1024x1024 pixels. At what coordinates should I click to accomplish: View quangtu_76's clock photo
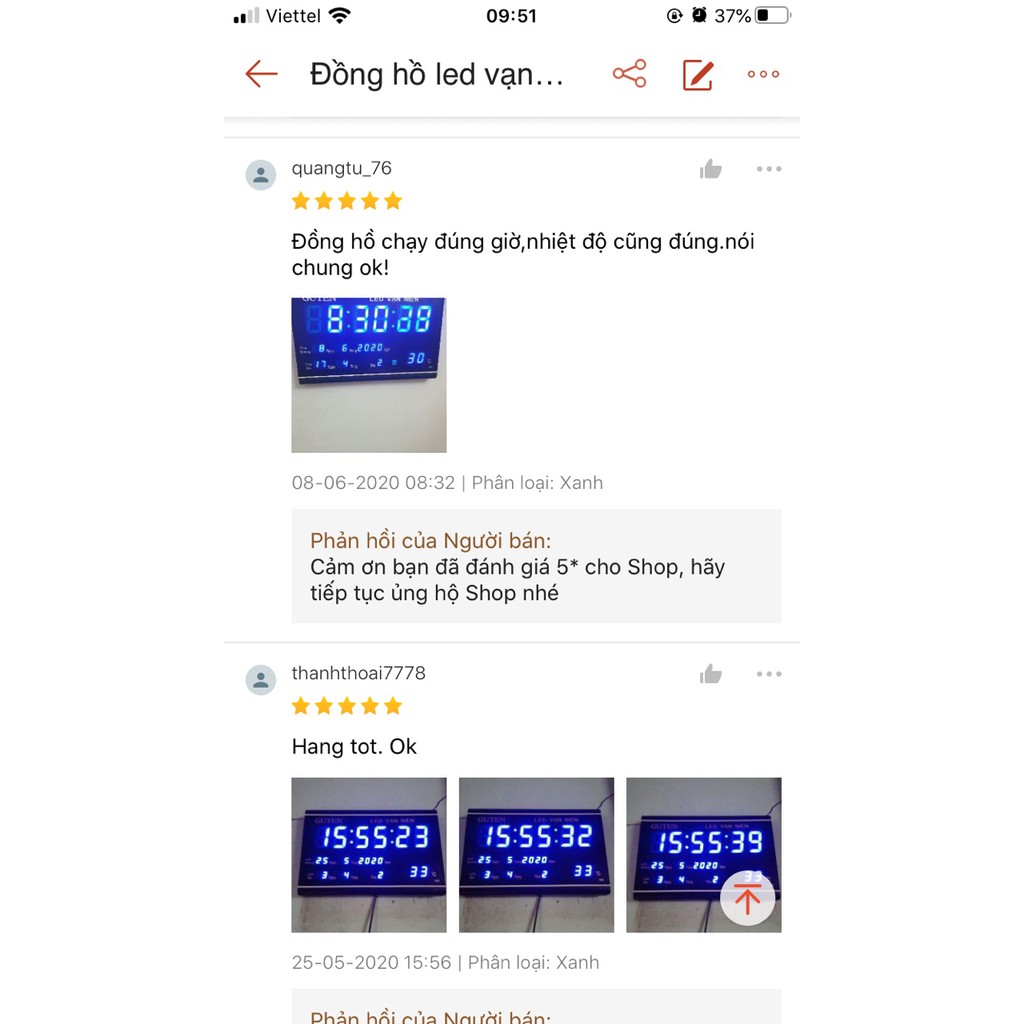(x=369, y=375)
